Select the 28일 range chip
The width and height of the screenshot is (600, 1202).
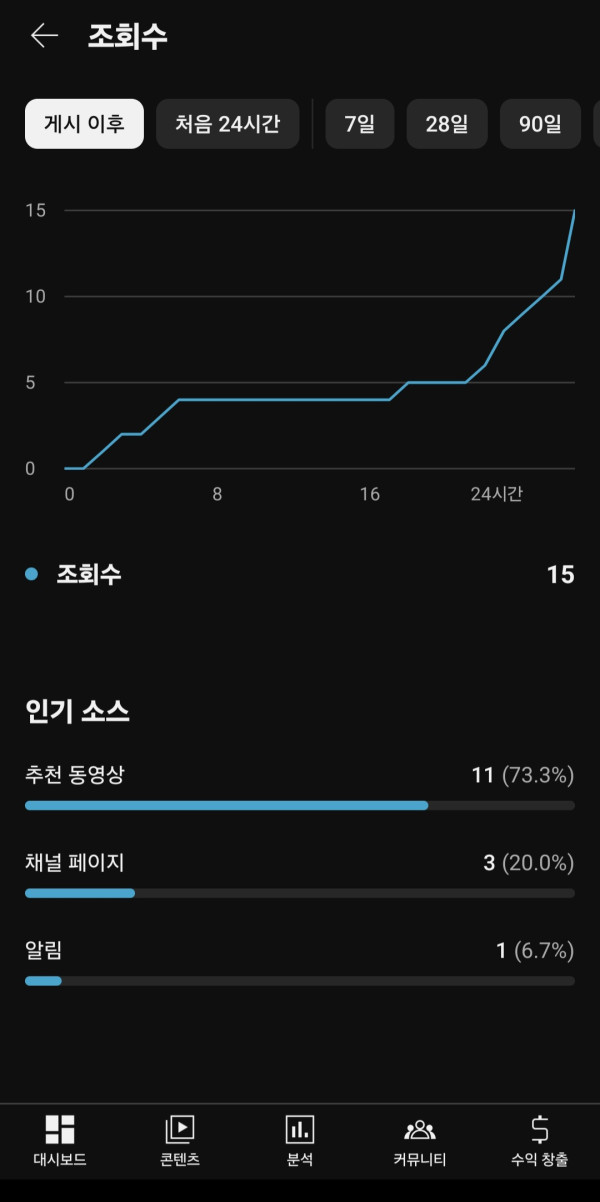coord(446,124)
